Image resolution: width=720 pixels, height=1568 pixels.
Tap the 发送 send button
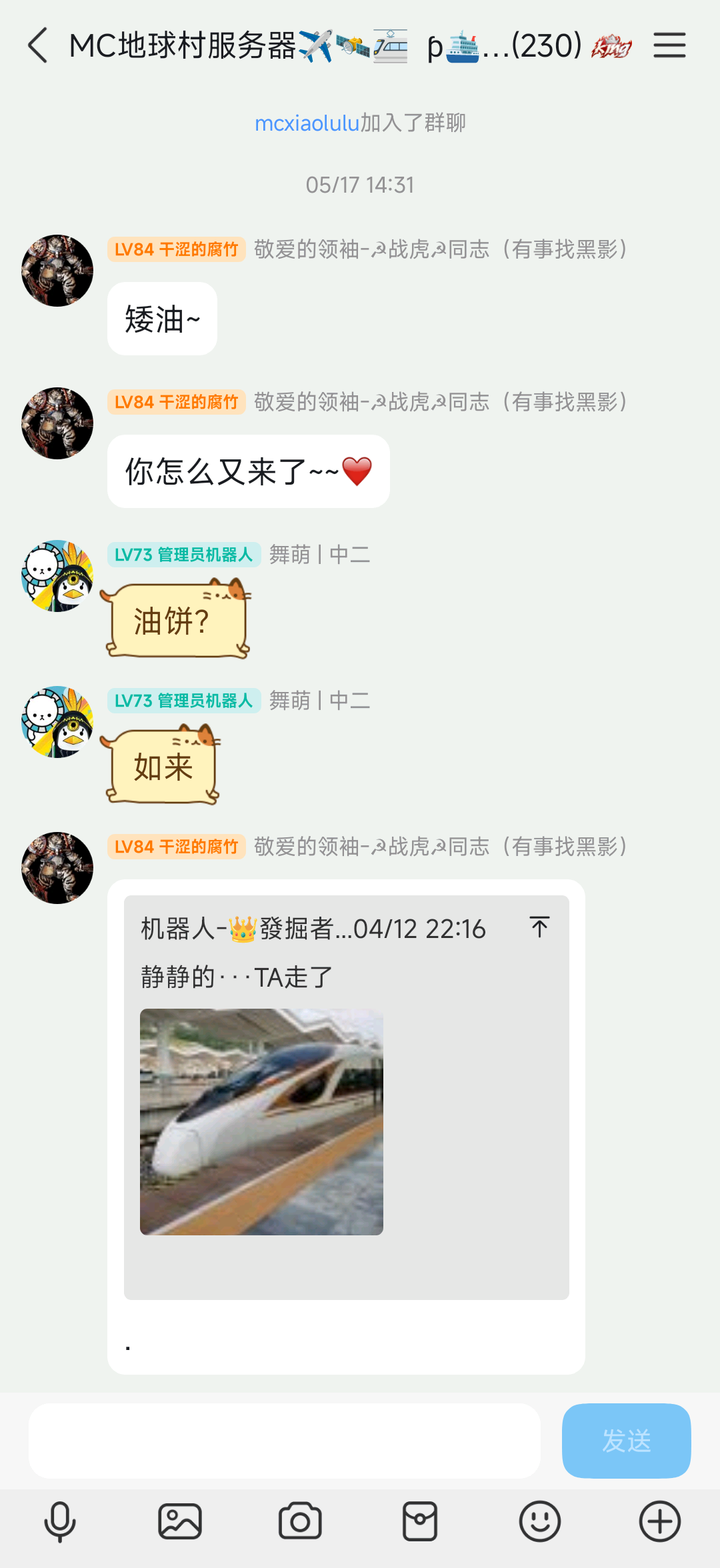click(x=626, y=1441)
